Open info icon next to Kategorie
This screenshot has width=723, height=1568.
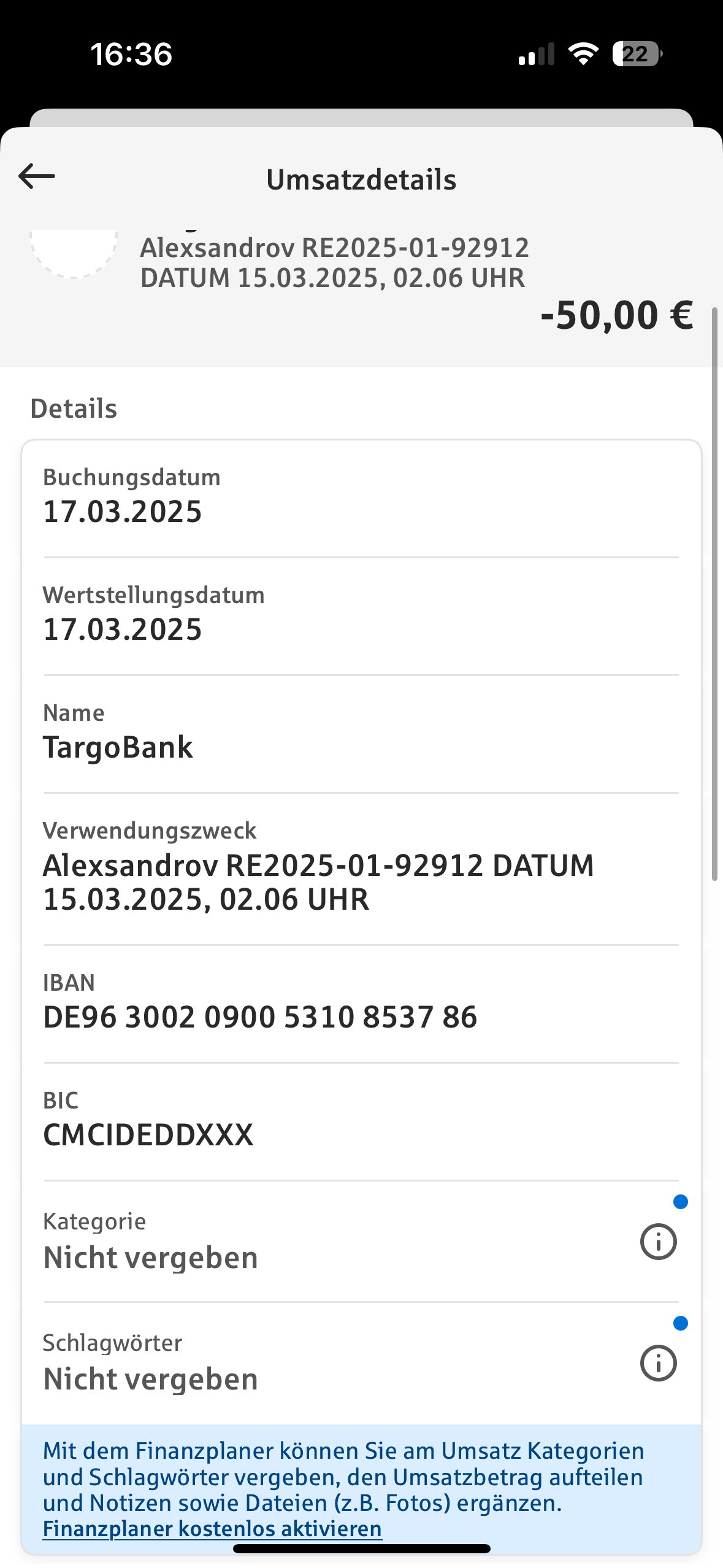[x=658, y=1242]
